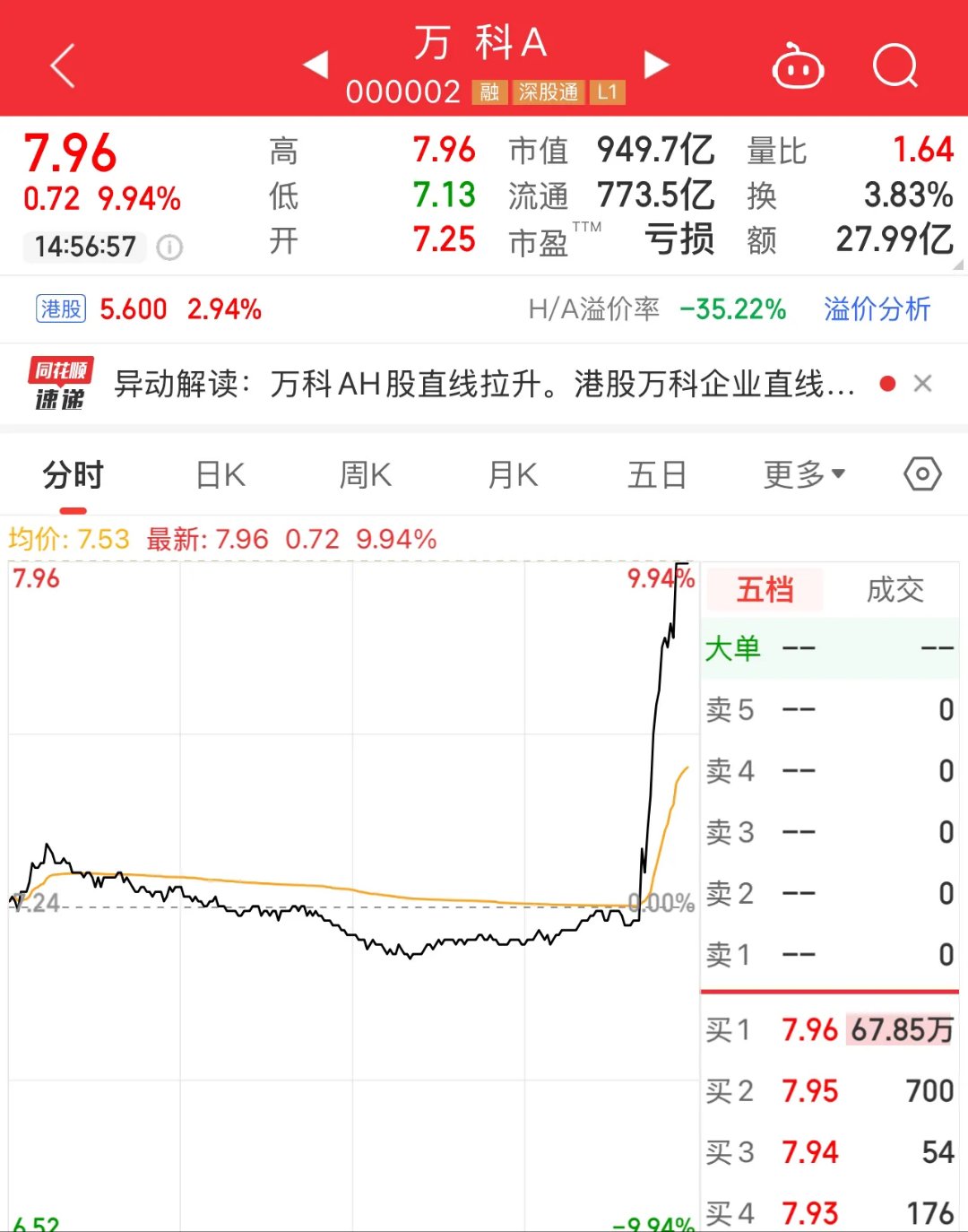
Task: Open 溢价分析 premium analysis link
Action: tap(877, 309)
